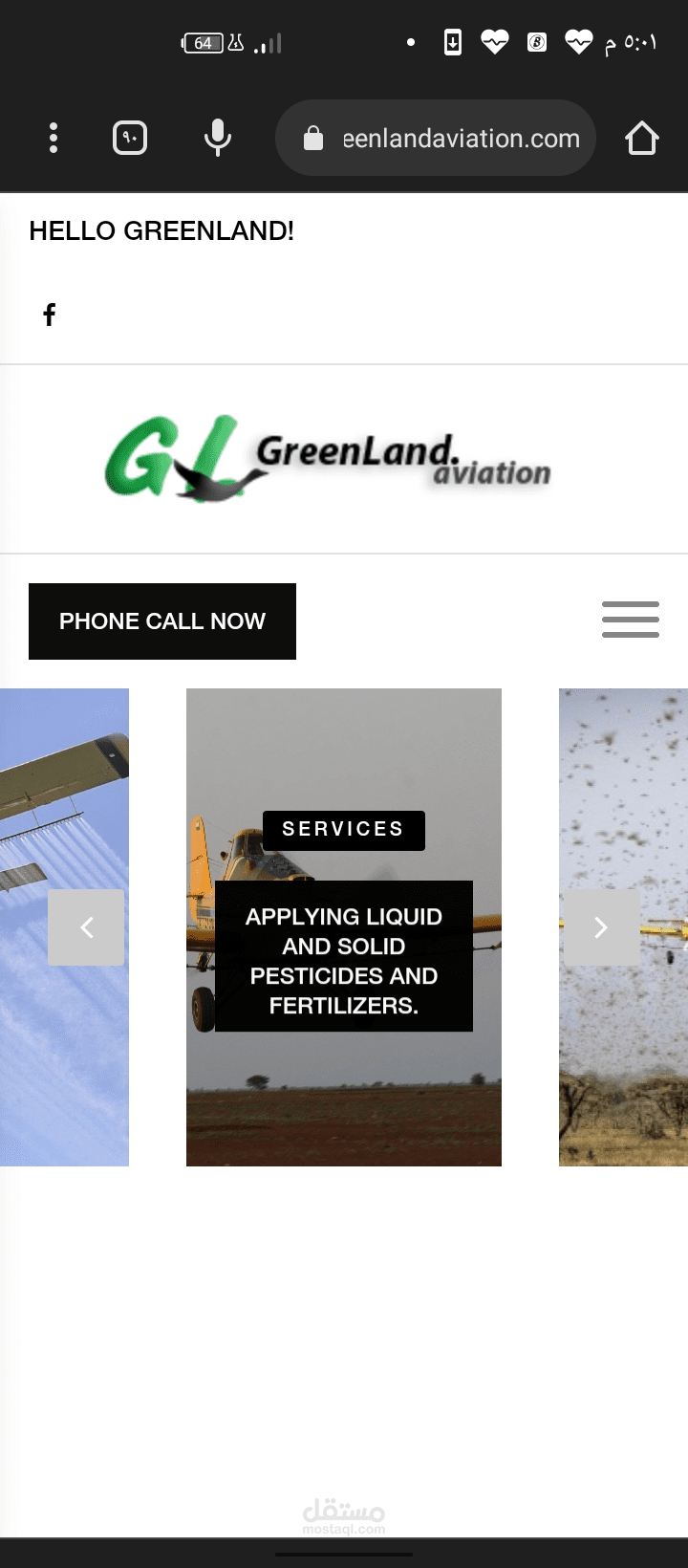
Task: Advance to the next carousel slide
Action: pyautogui.click(x=601, y=927)
